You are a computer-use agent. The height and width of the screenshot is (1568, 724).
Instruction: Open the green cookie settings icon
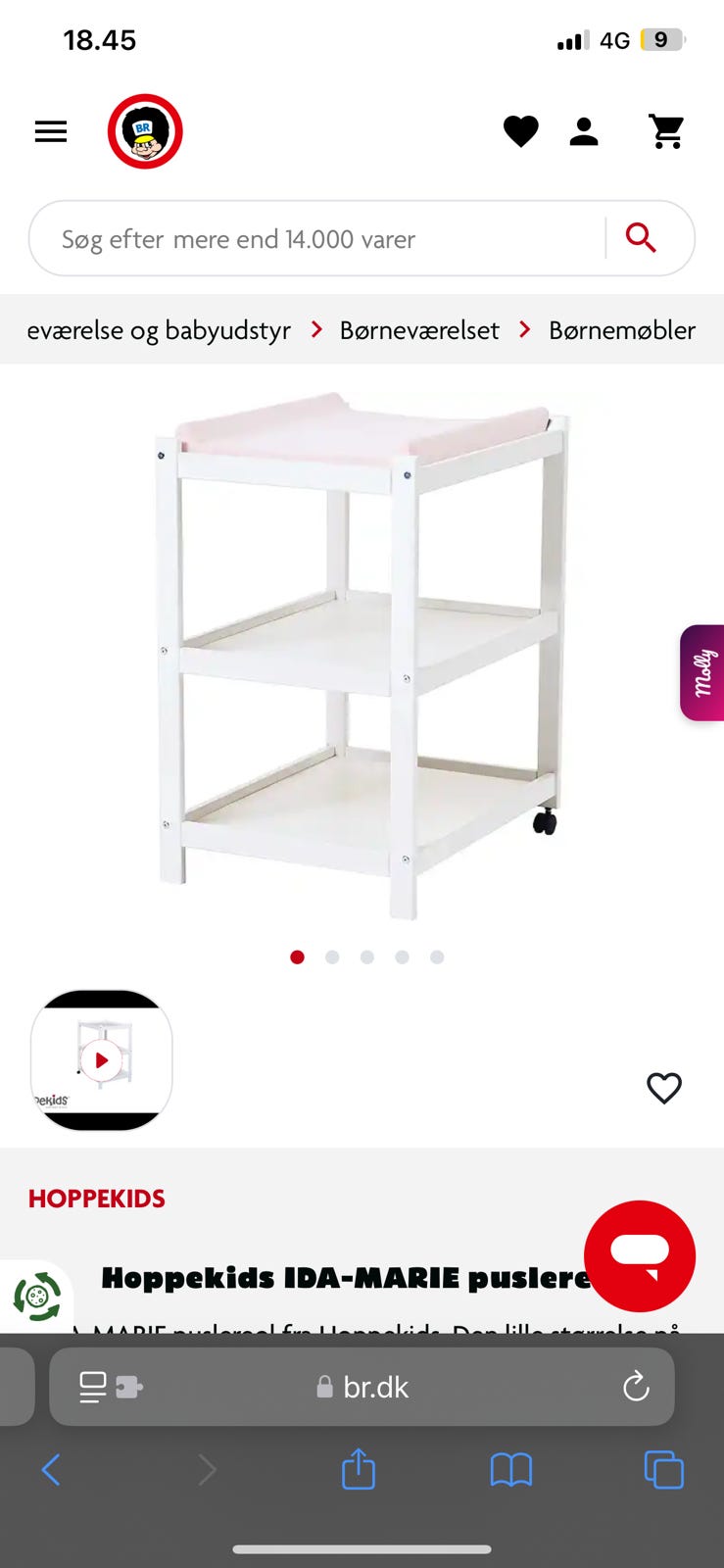37,1297
